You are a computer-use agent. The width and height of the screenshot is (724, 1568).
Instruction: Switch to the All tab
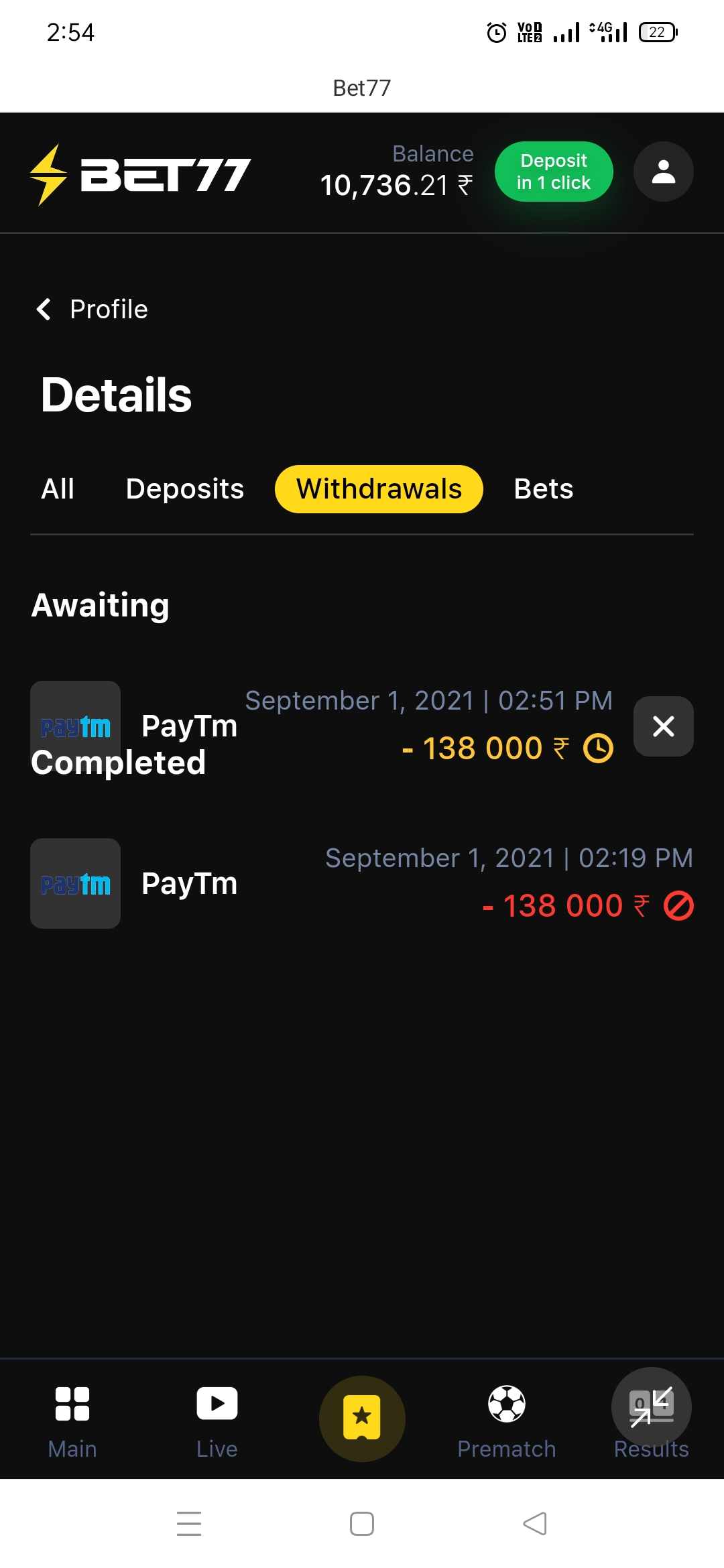58,489
